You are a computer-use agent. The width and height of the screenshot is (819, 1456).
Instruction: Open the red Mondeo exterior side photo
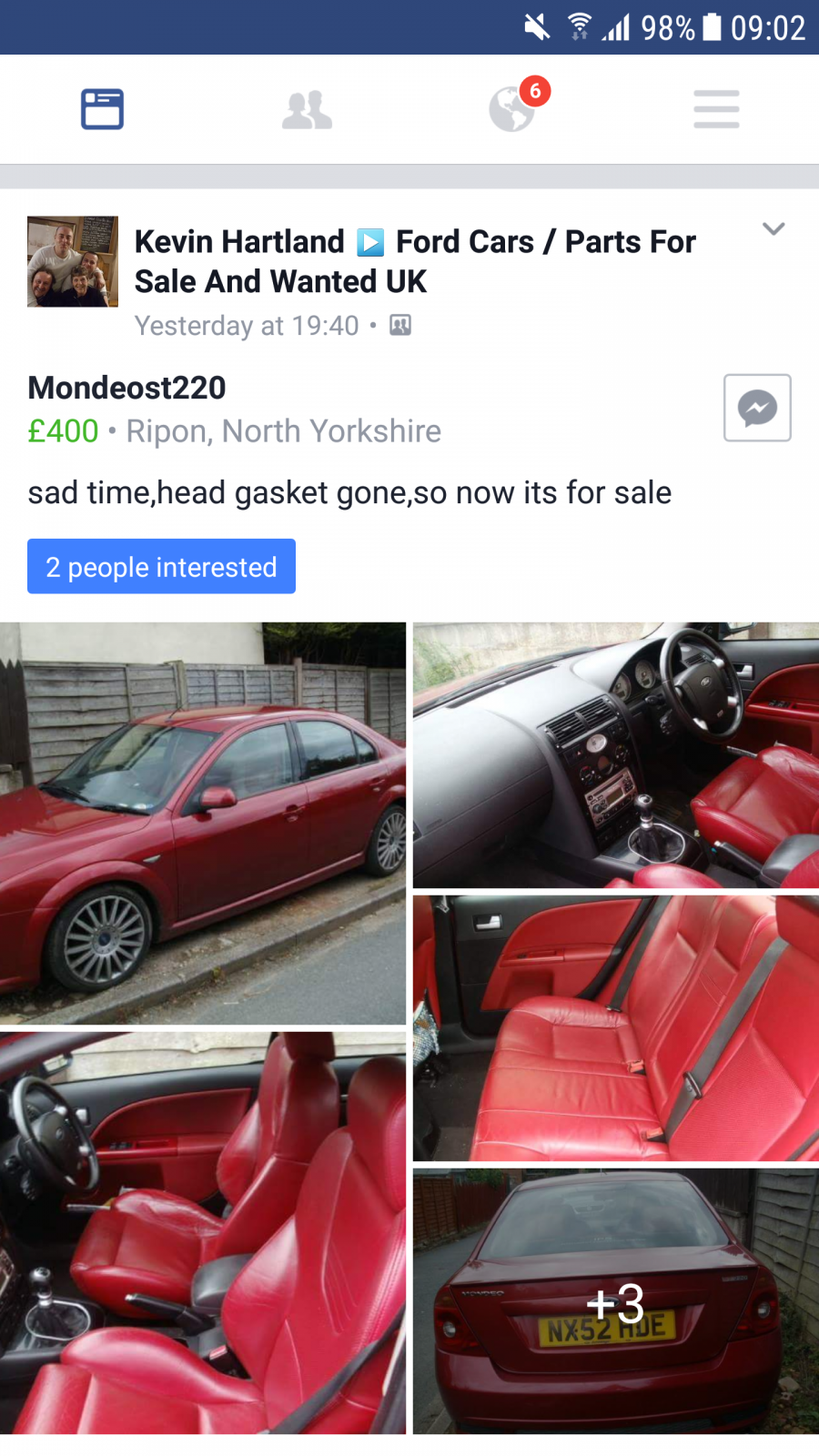click(x=203, y=823)
